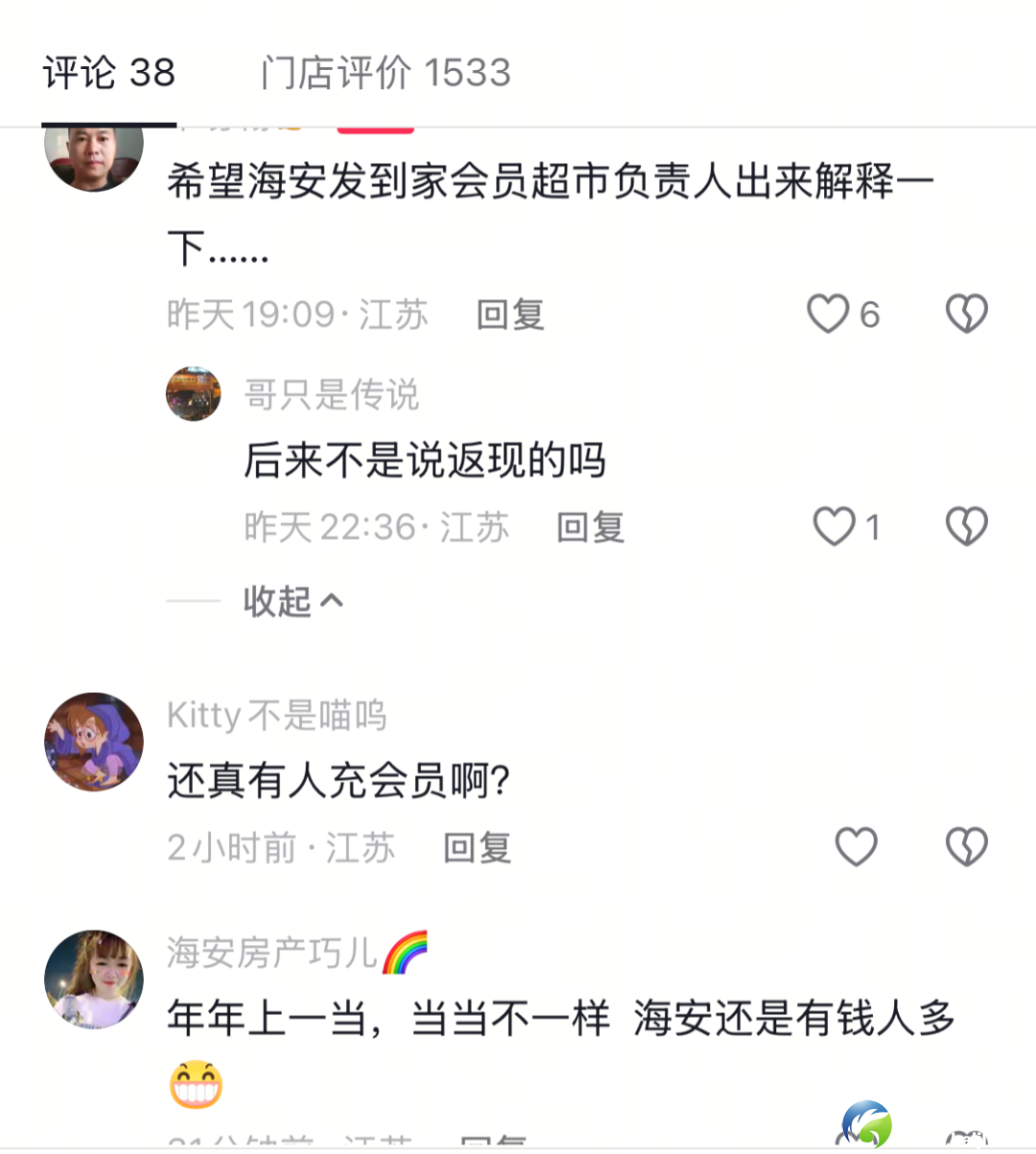Reply to the 昨天 19:09 comment
Viewport: 1036px width, 1154px height.
(x=510, y=315)
